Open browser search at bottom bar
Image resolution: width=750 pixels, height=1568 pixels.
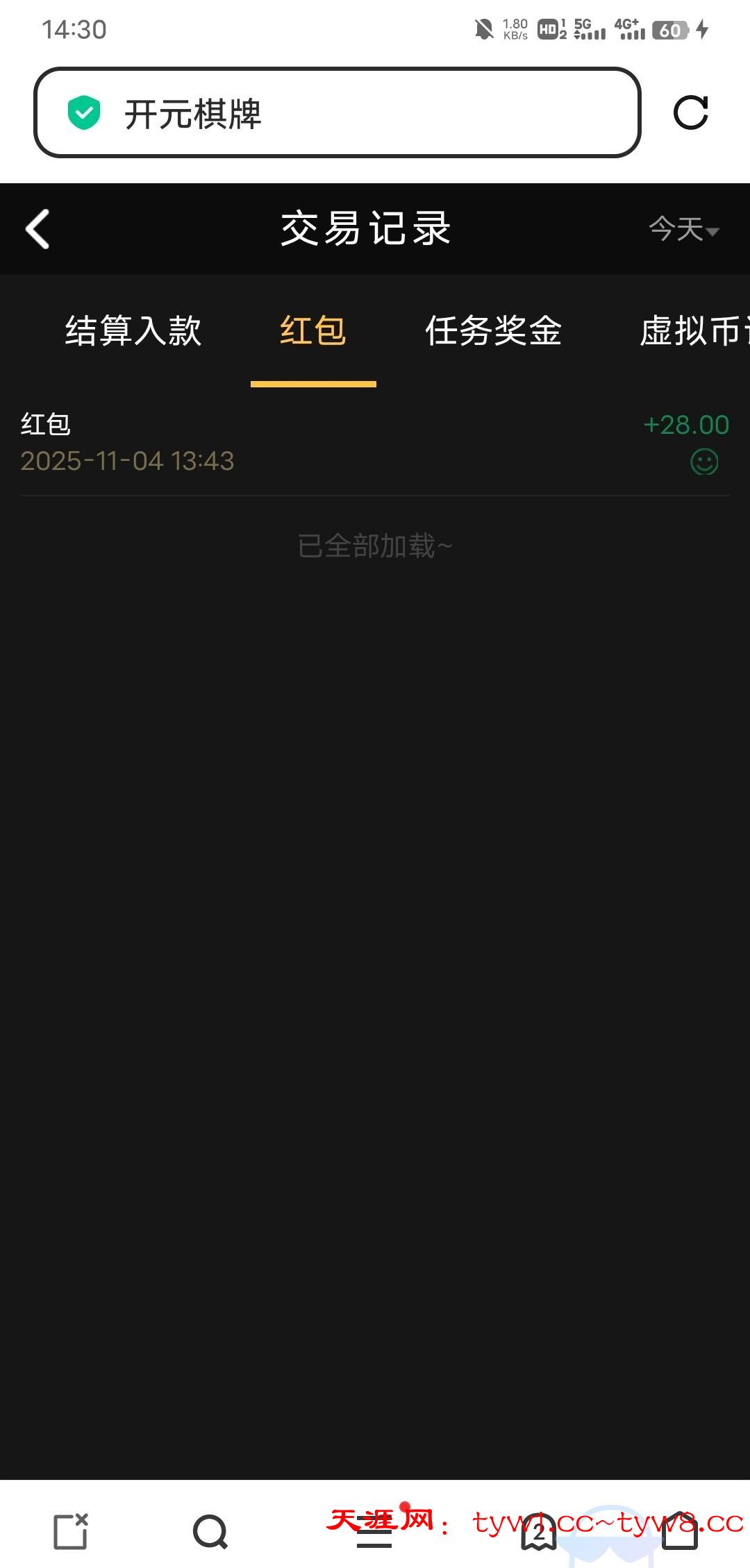(210, 1531)
